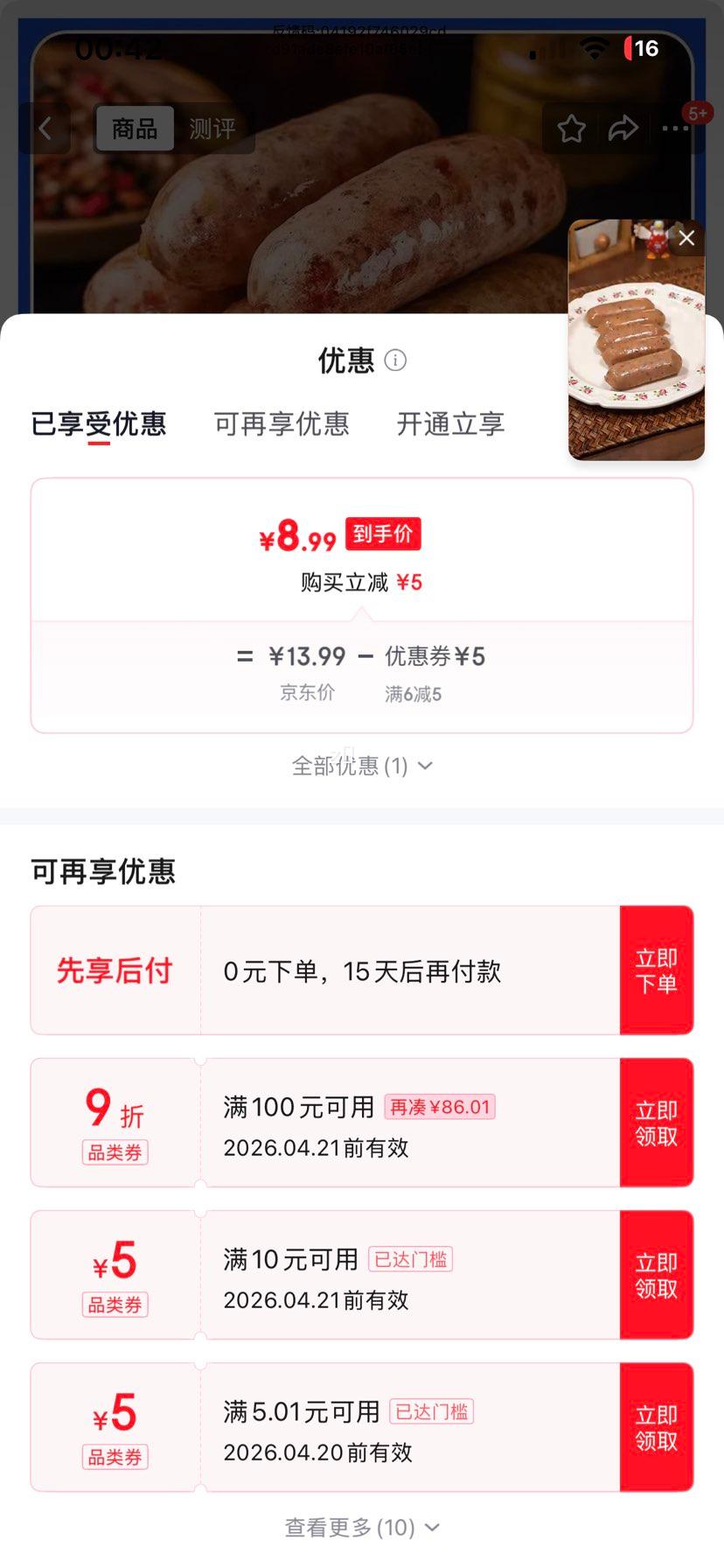Tap 立即下单 for 先享后付
Screen dimensions: 724x1568
[x=656, y=969]
